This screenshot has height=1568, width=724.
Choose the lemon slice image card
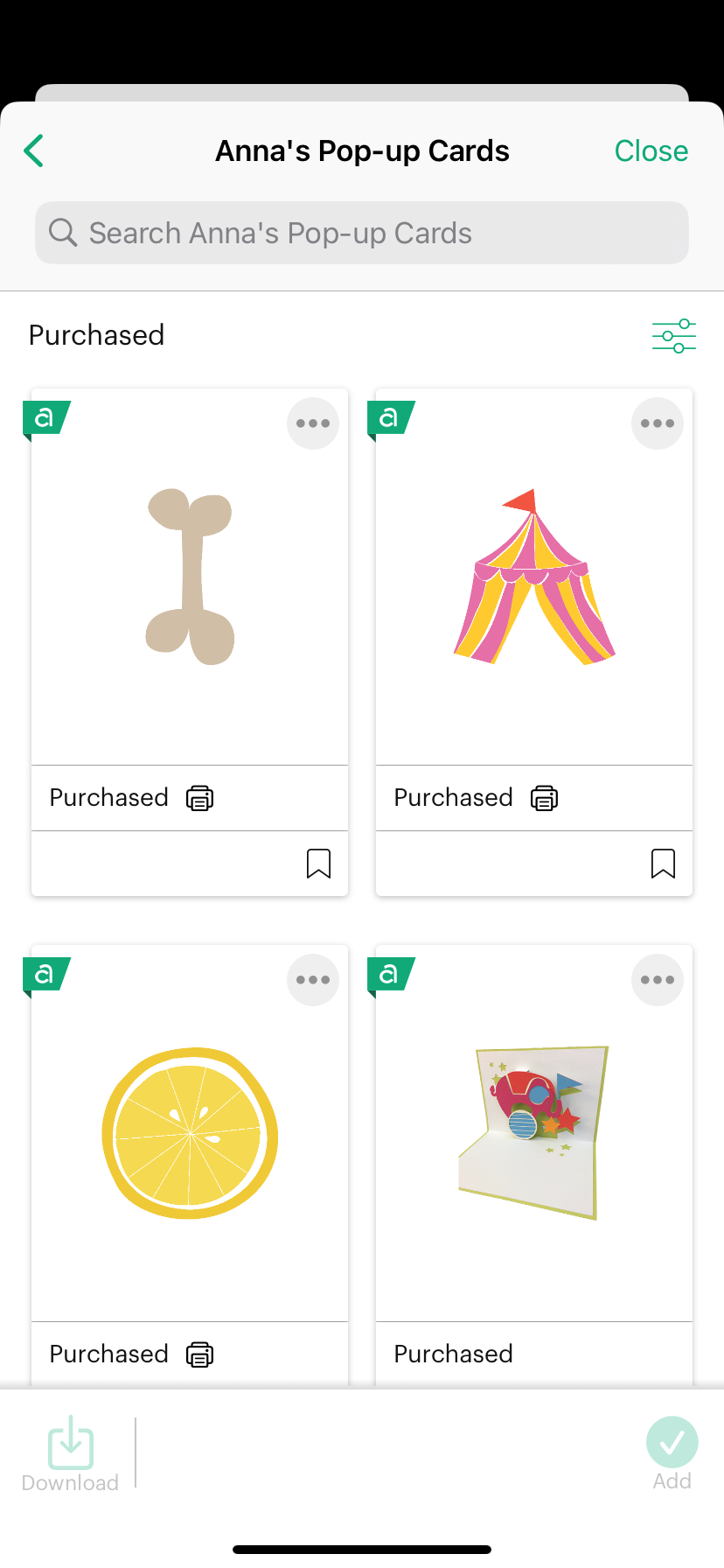click(190, 1133)
